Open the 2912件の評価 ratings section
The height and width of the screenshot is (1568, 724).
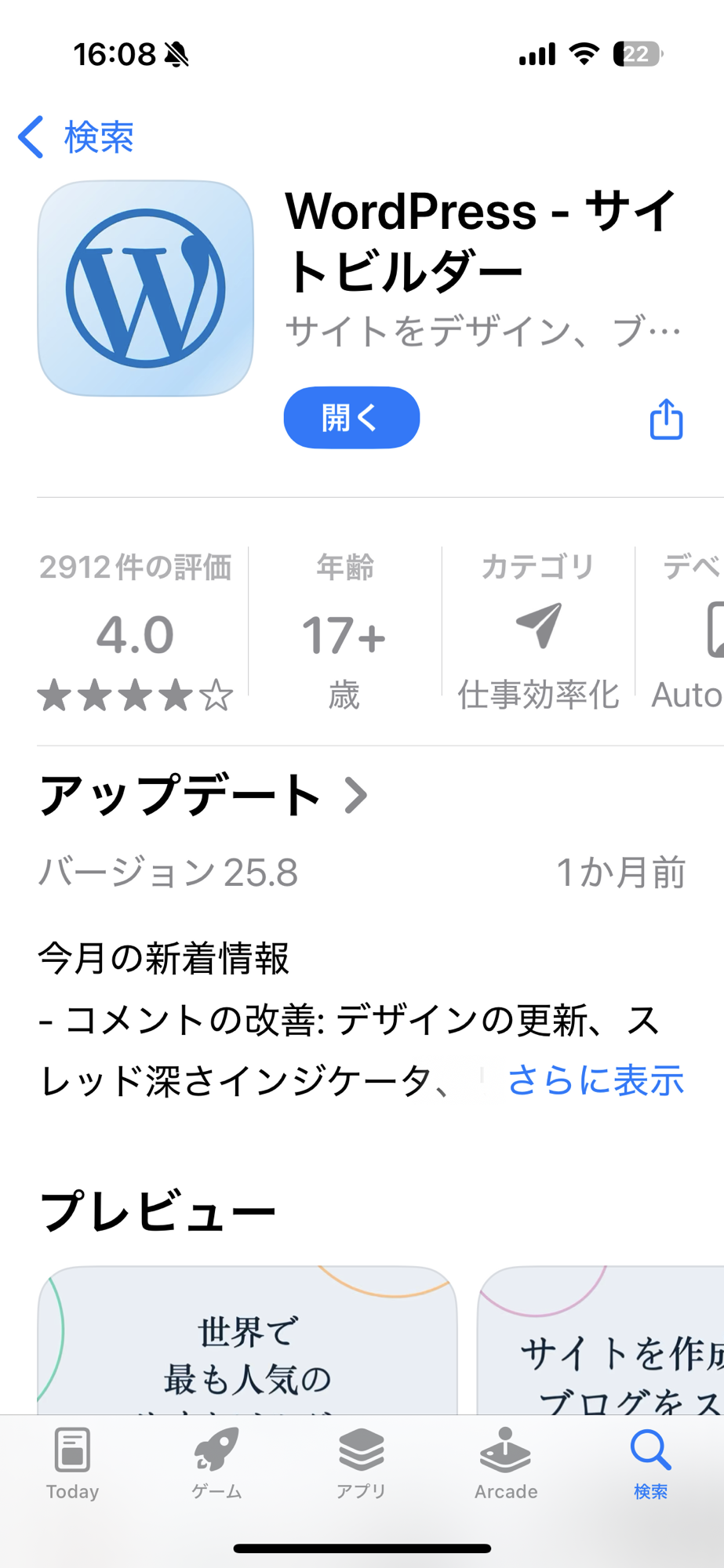click(x=136, y=631)
